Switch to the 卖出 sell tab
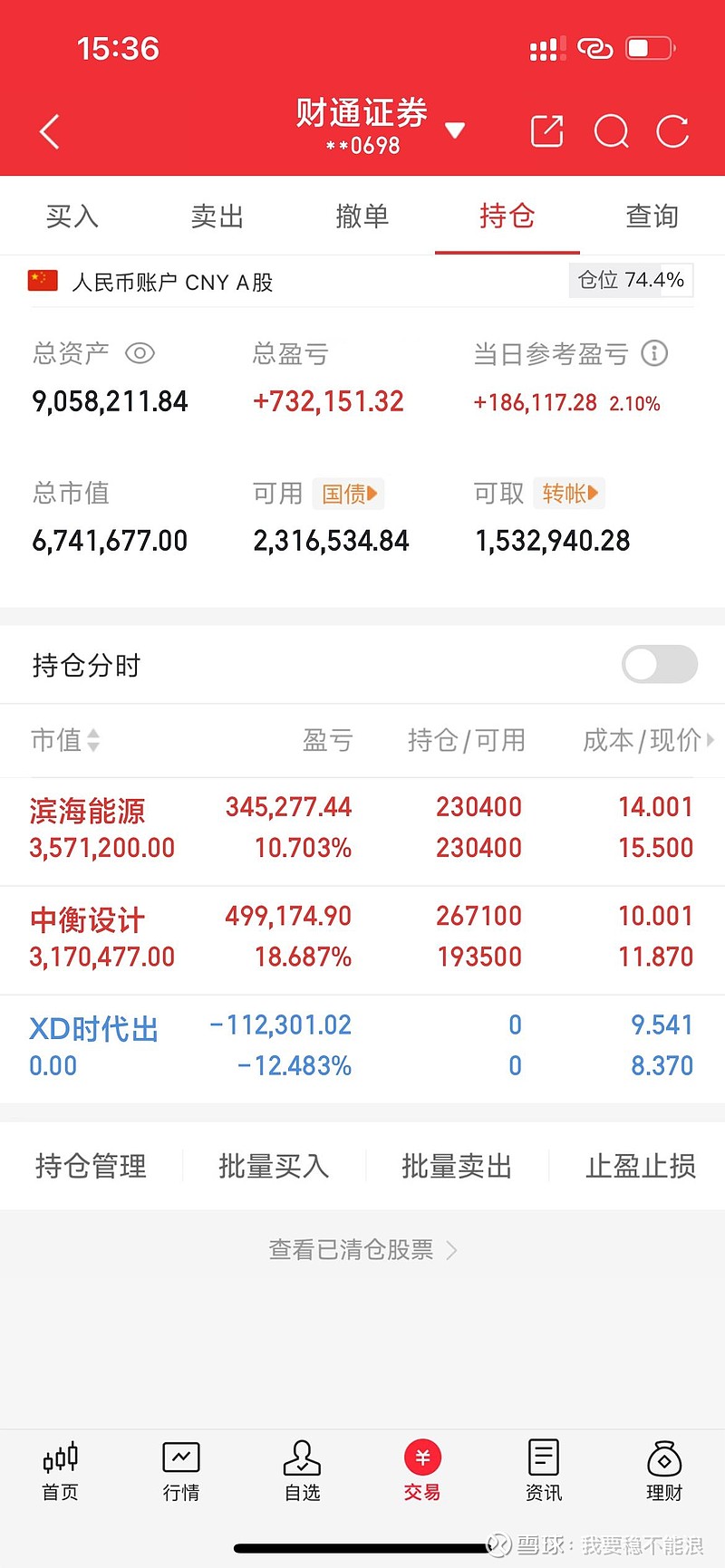The image size is (725, 1568). 217,216
